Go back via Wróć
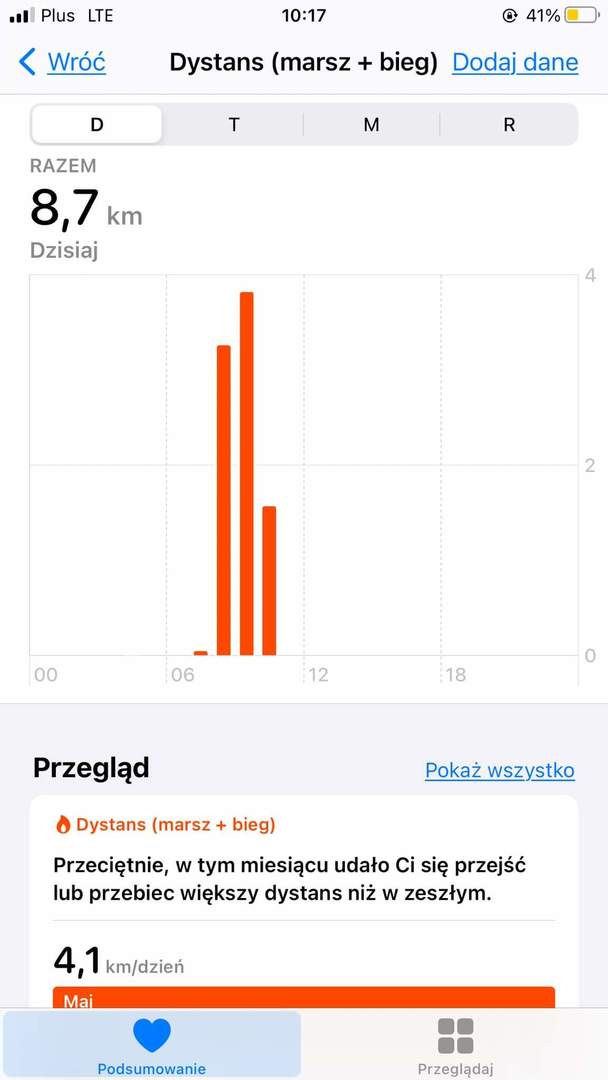 click(x=64, y=62)
